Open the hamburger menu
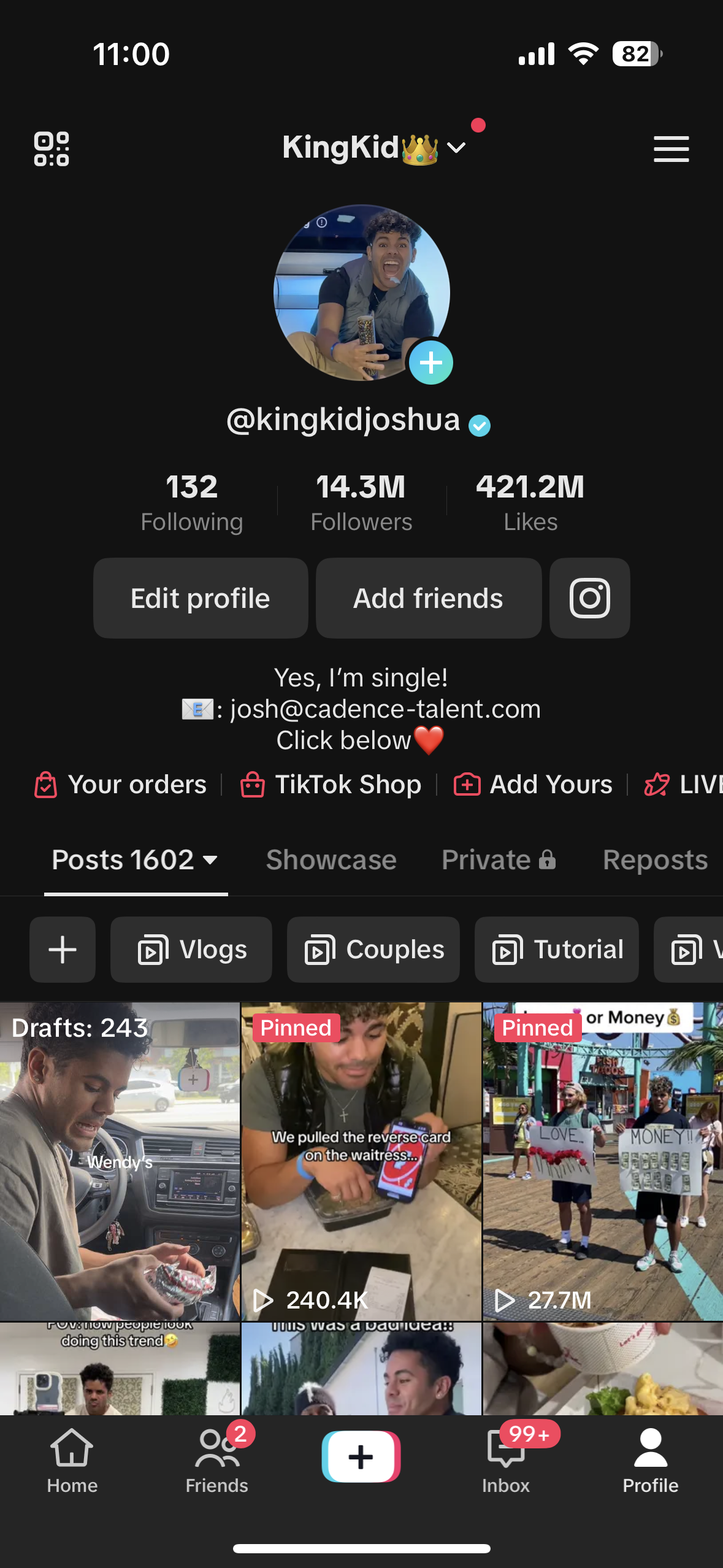 [x=671, y=149]
